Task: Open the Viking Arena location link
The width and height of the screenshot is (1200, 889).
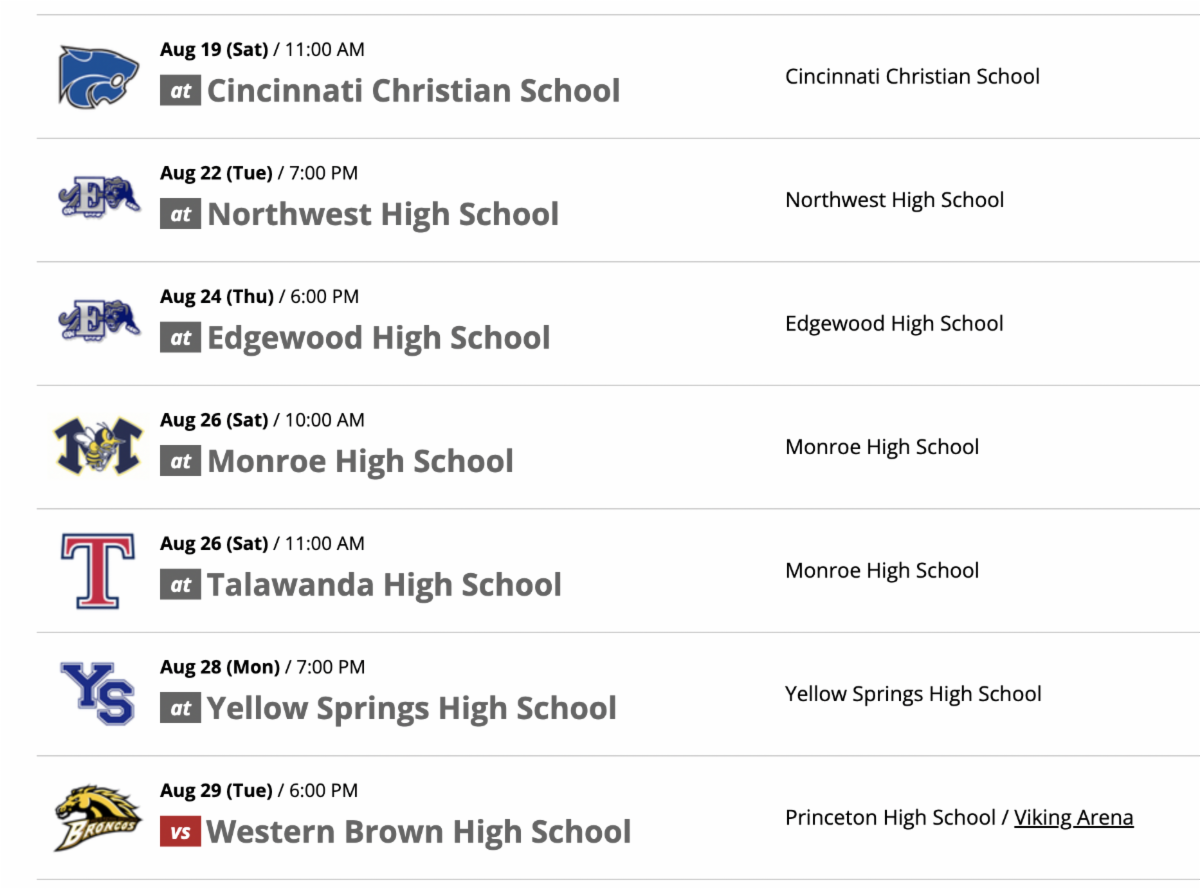Action: pyautogui.click(x=1073, y=818)
